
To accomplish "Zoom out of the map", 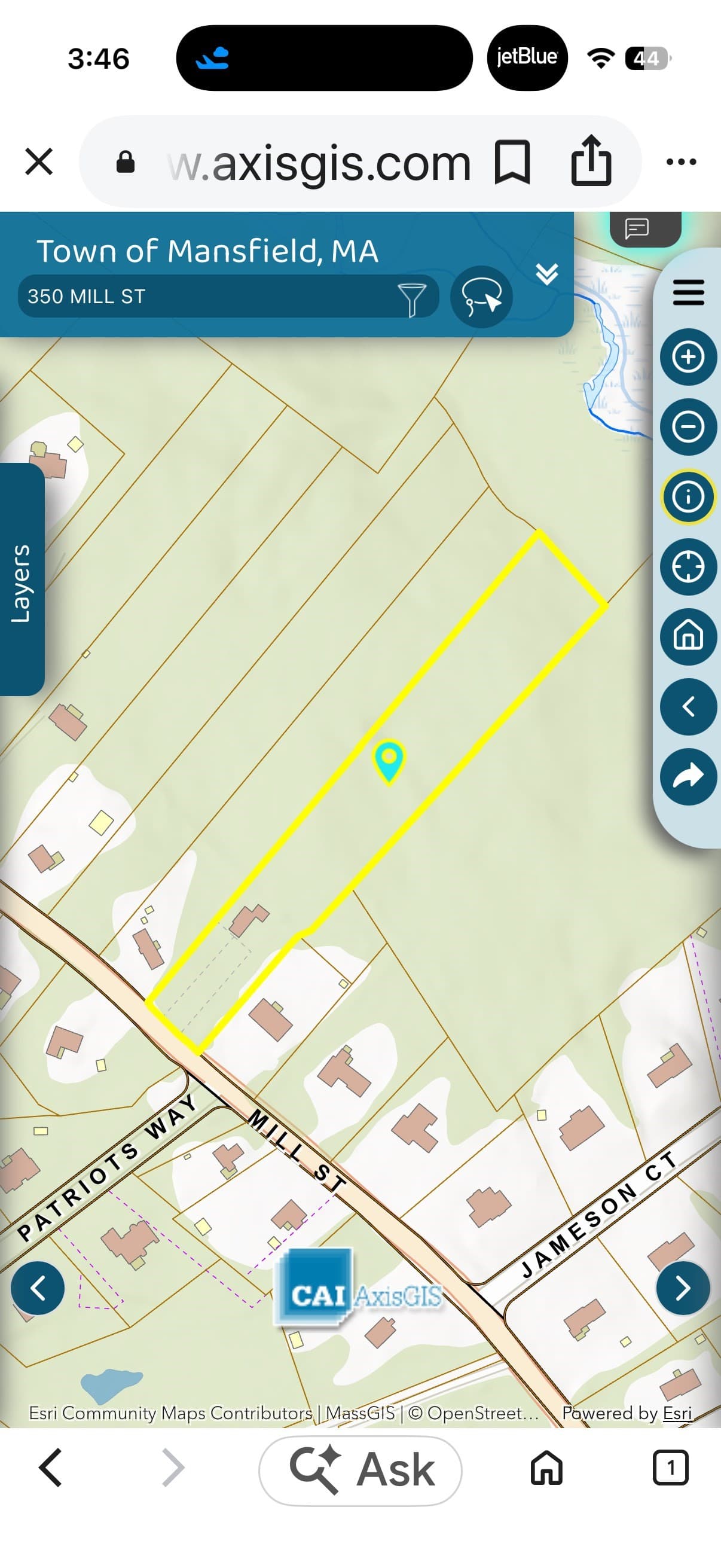I will pos(688,427).
